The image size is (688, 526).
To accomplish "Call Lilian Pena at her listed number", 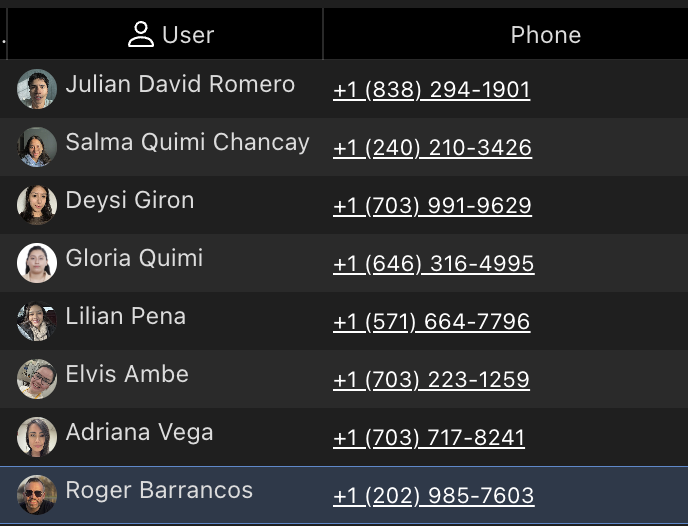I will pos(431,323).
